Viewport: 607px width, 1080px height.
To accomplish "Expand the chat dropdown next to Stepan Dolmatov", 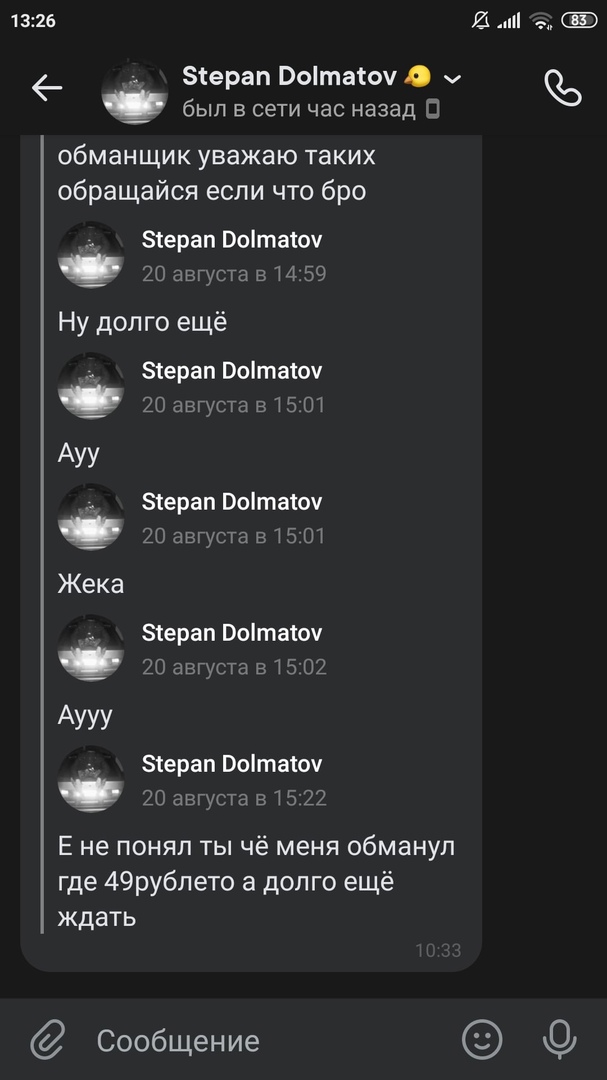I will coord(452,78).
